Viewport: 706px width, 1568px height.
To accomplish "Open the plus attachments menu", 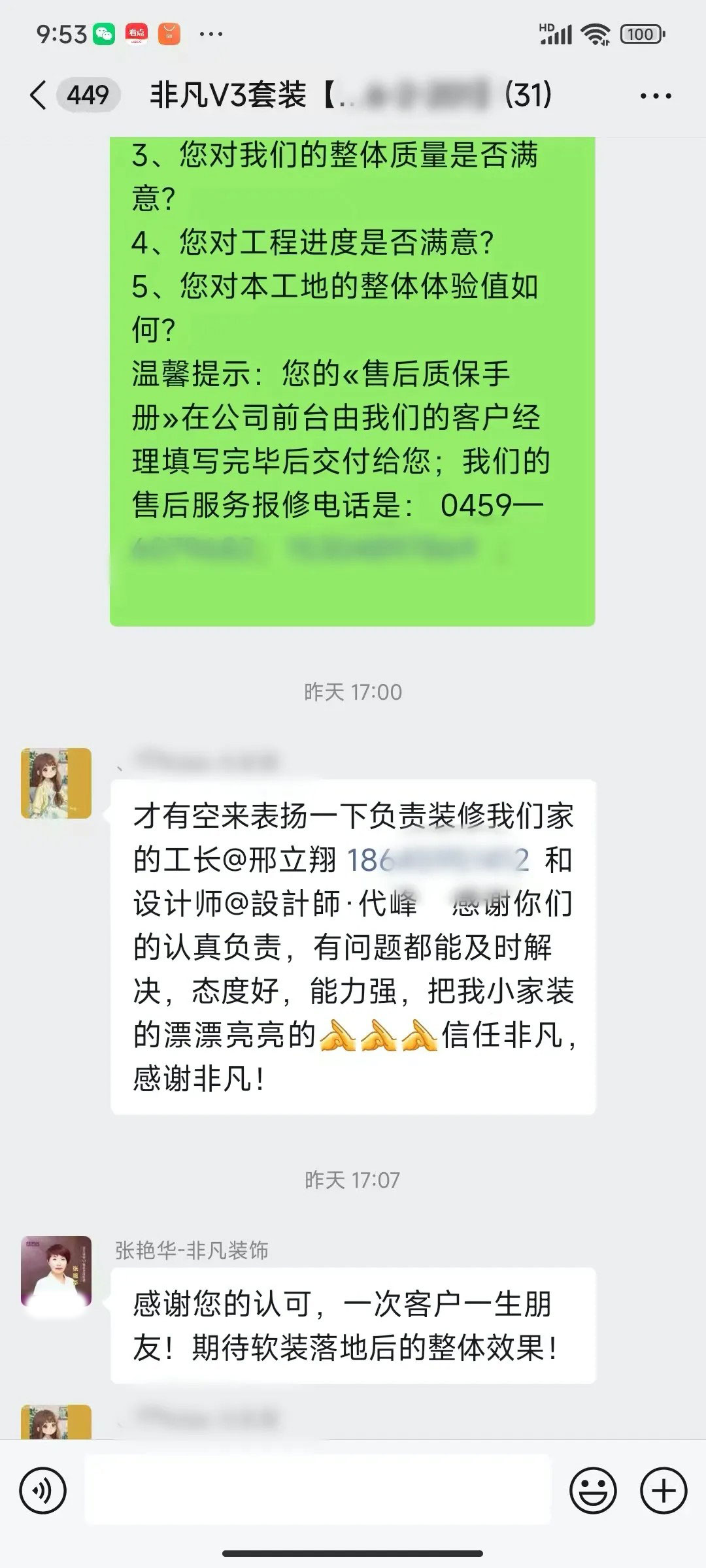I will 664,1491.
